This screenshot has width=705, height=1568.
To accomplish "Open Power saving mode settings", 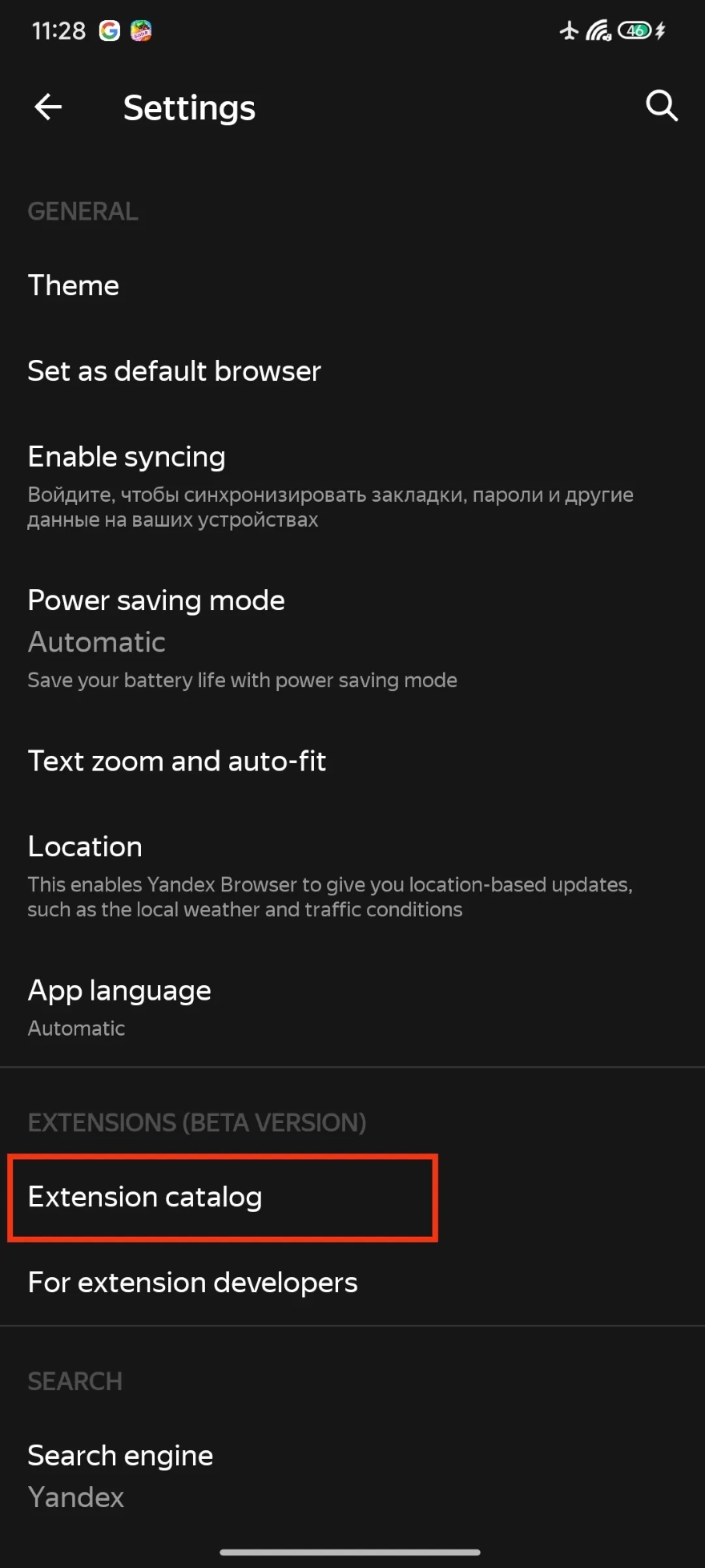I will point(156,601).
